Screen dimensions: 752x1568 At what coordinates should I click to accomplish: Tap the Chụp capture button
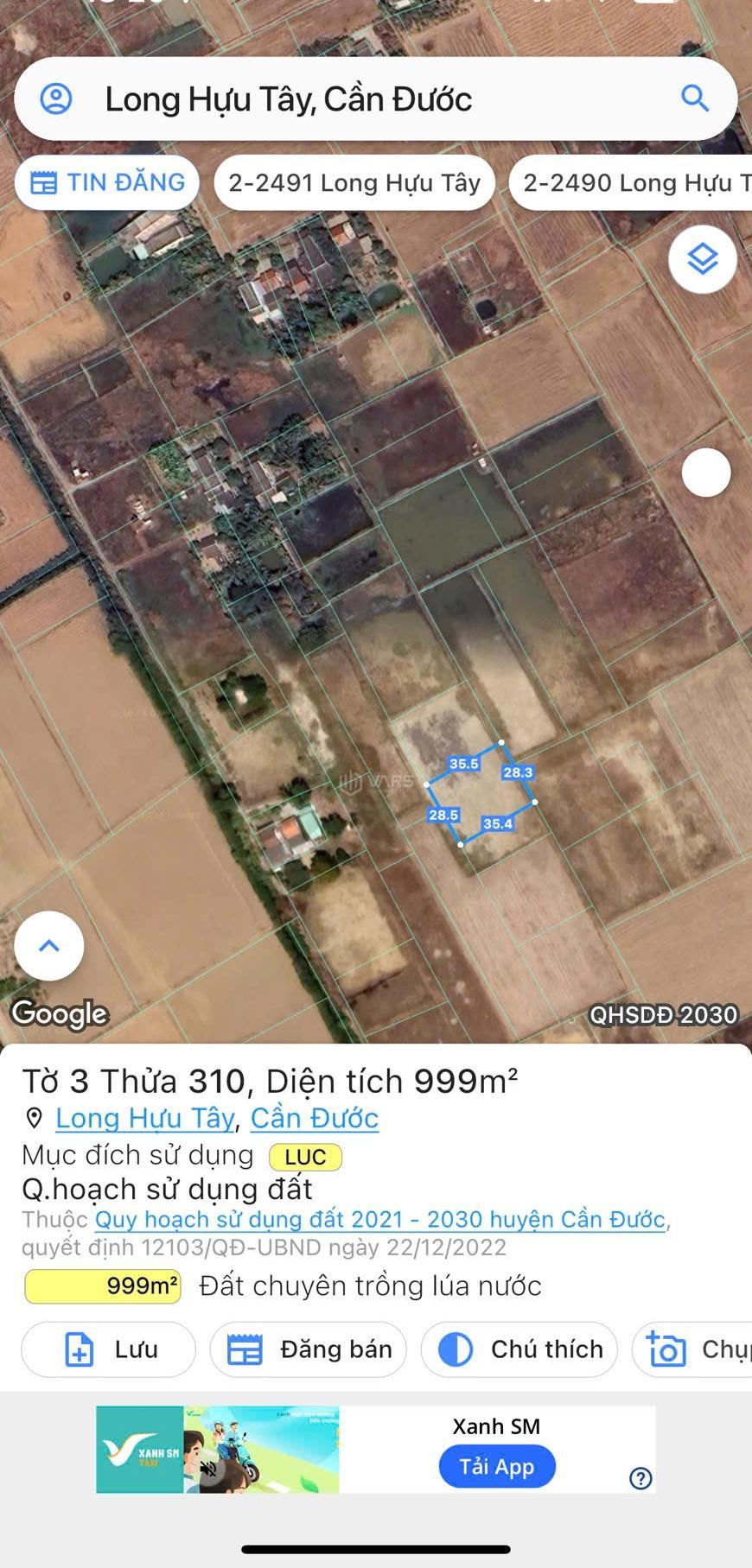click(696, 1349)
